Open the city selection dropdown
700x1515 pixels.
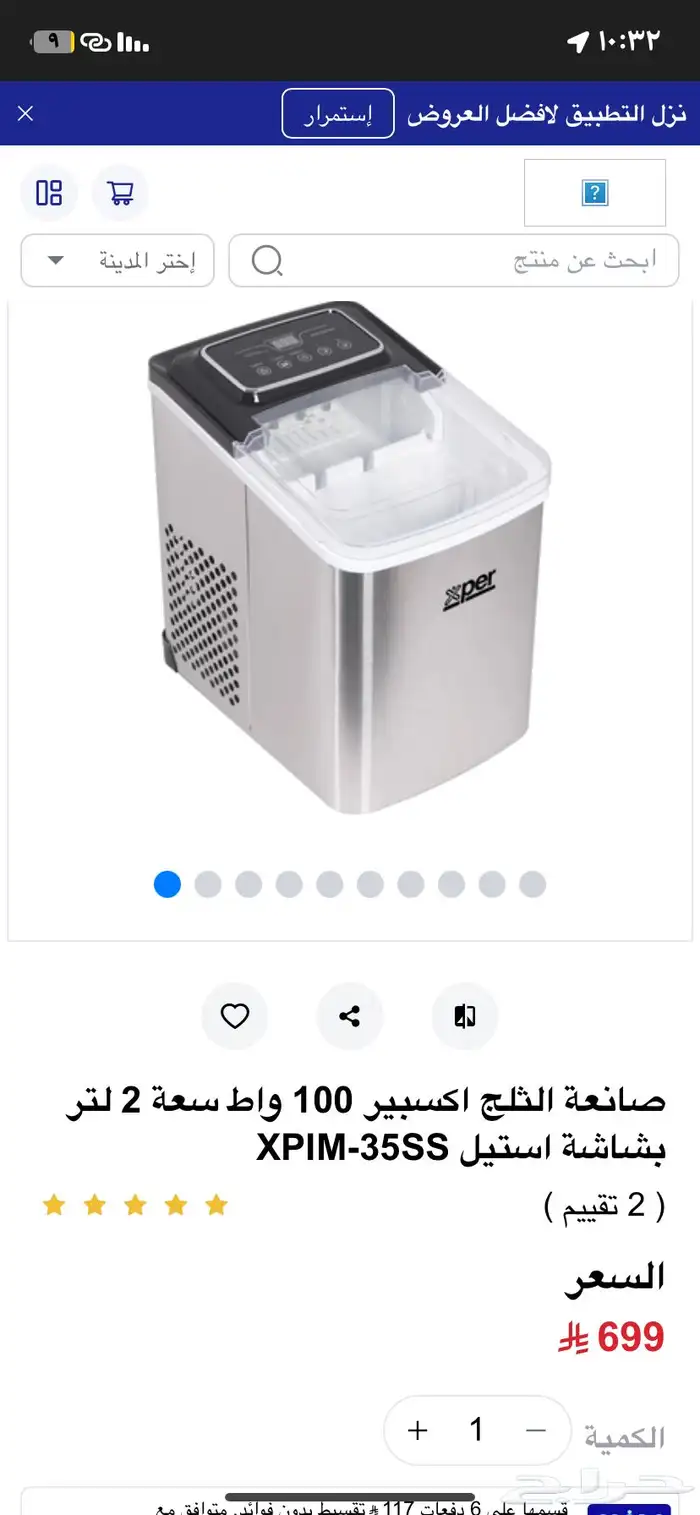click(x=117, y=261)
